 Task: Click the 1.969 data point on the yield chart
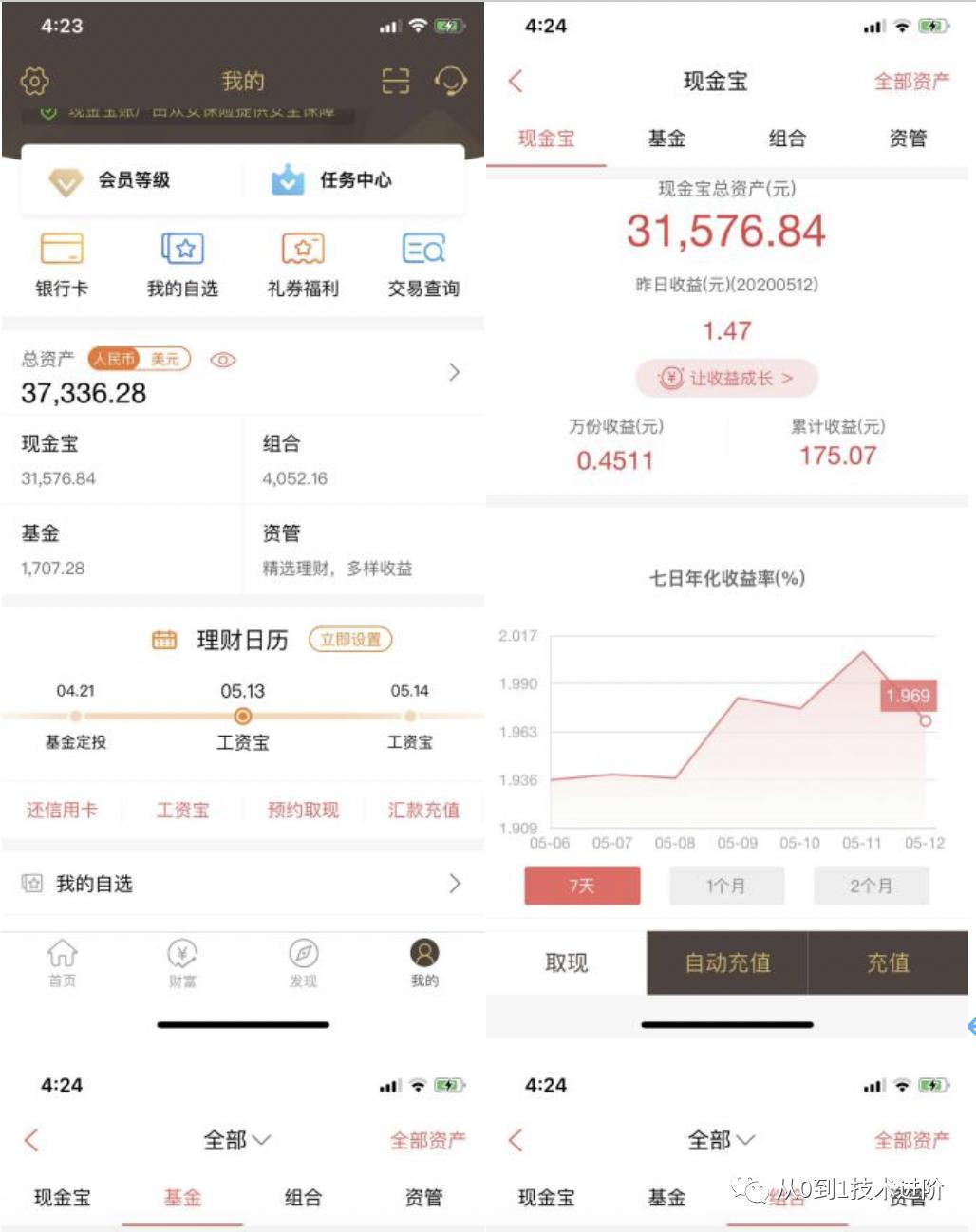pyautogui.click(x=907, y=696)
